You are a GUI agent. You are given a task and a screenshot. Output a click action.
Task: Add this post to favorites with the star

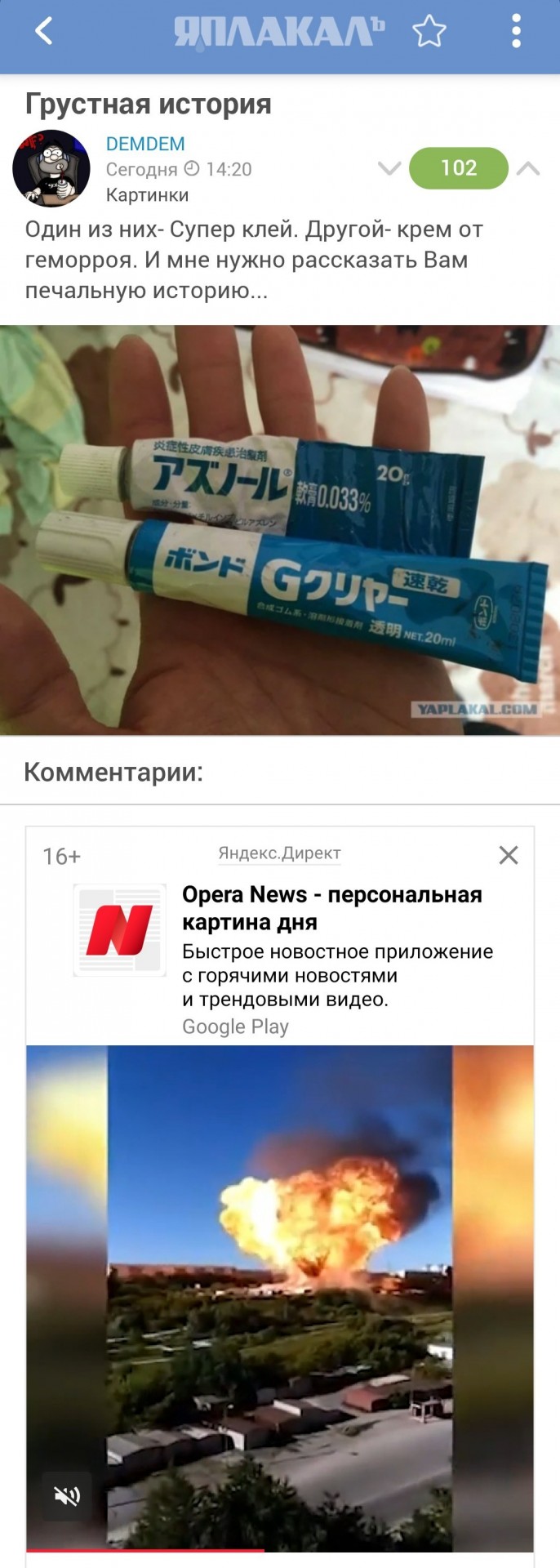pos(429,32)
